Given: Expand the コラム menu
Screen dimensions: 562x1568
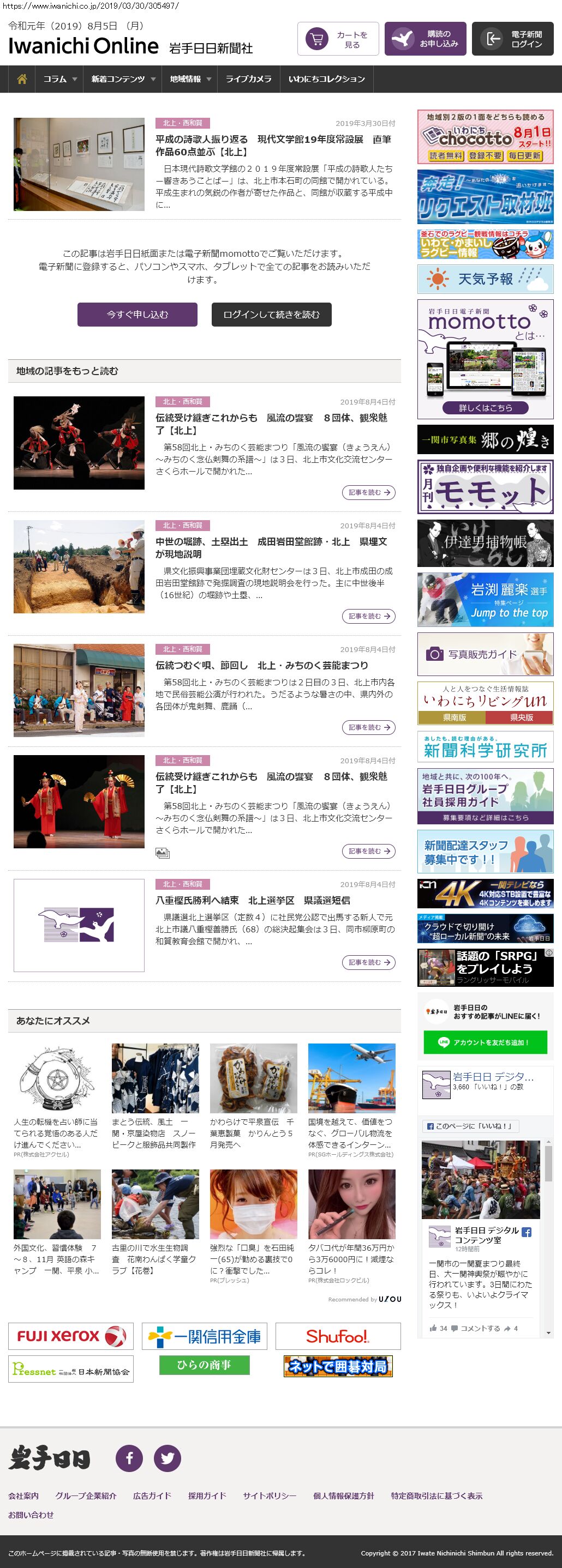Looking at the screenshot, I should [59, 79].
